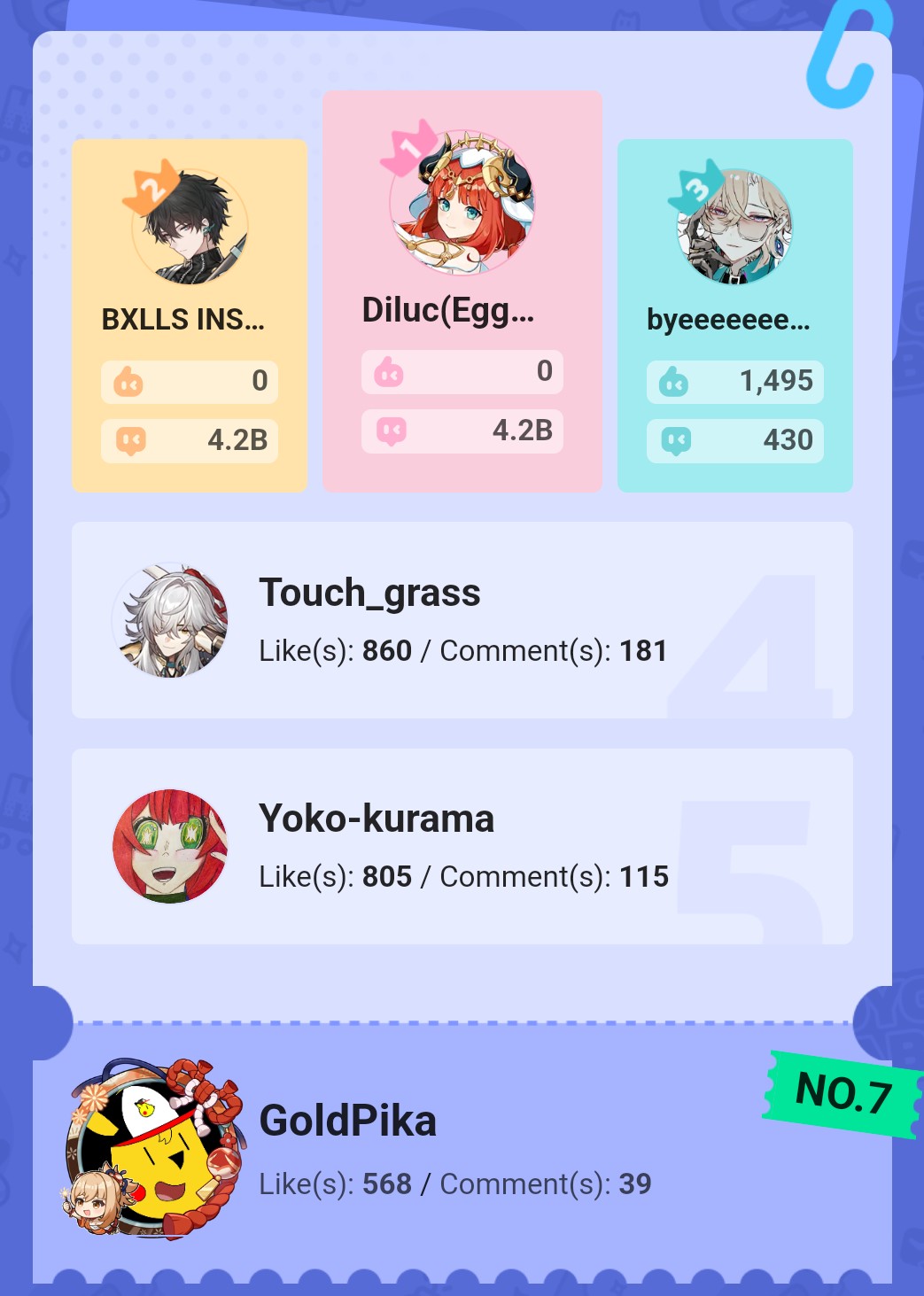Viewport: 924px width, 1296px height.
Task: Open GoldPika's profile avatar
Action: tap(152, 1147)
